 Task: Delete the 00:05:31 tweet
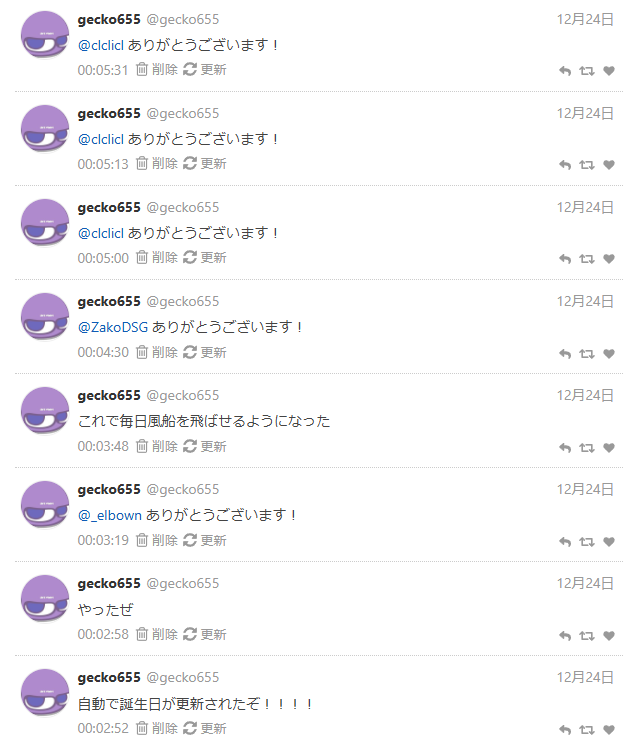[157, 70]
